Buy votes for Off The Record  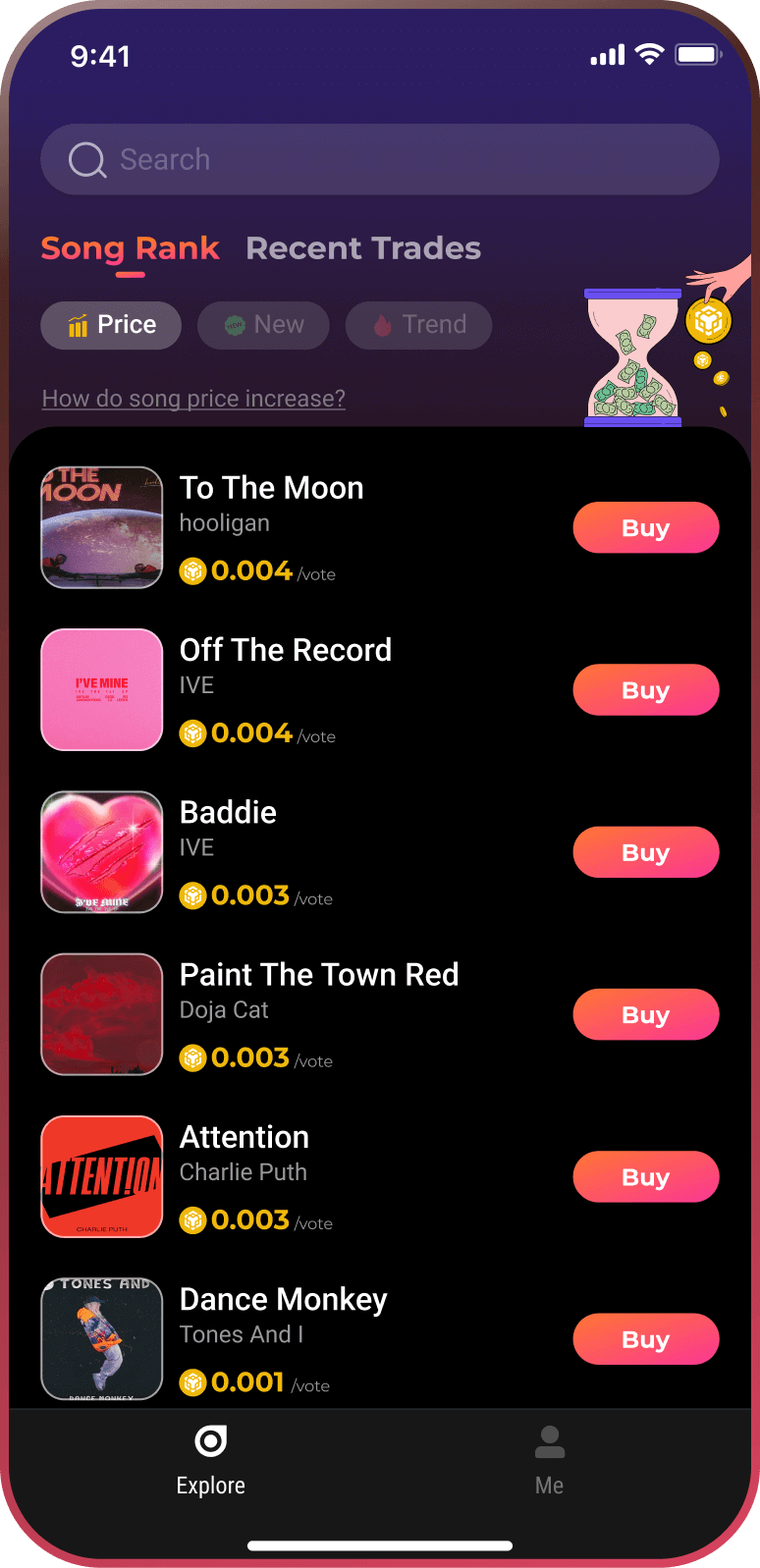click(x=645, y=690)
